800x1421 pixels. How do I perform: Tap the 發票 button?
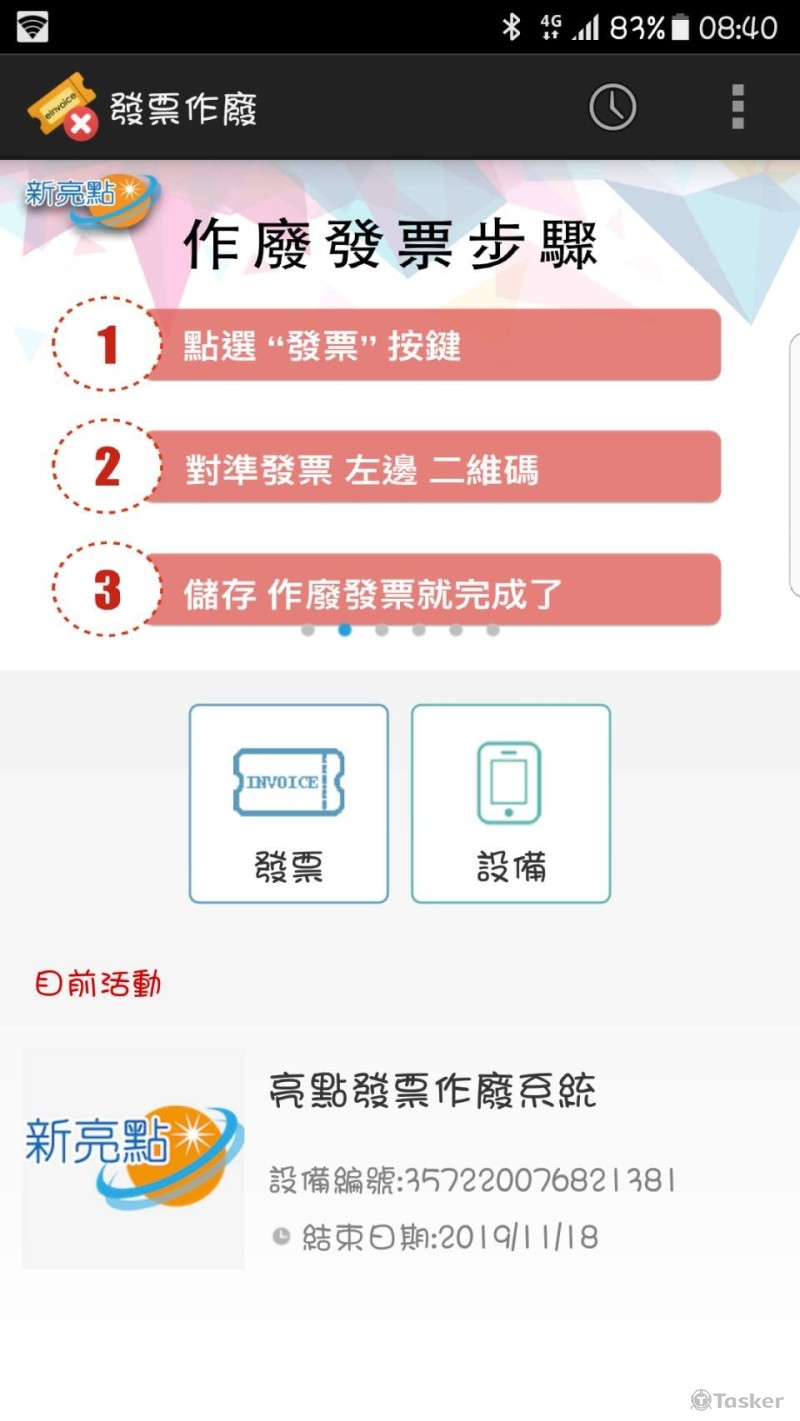tap(288, 802)
